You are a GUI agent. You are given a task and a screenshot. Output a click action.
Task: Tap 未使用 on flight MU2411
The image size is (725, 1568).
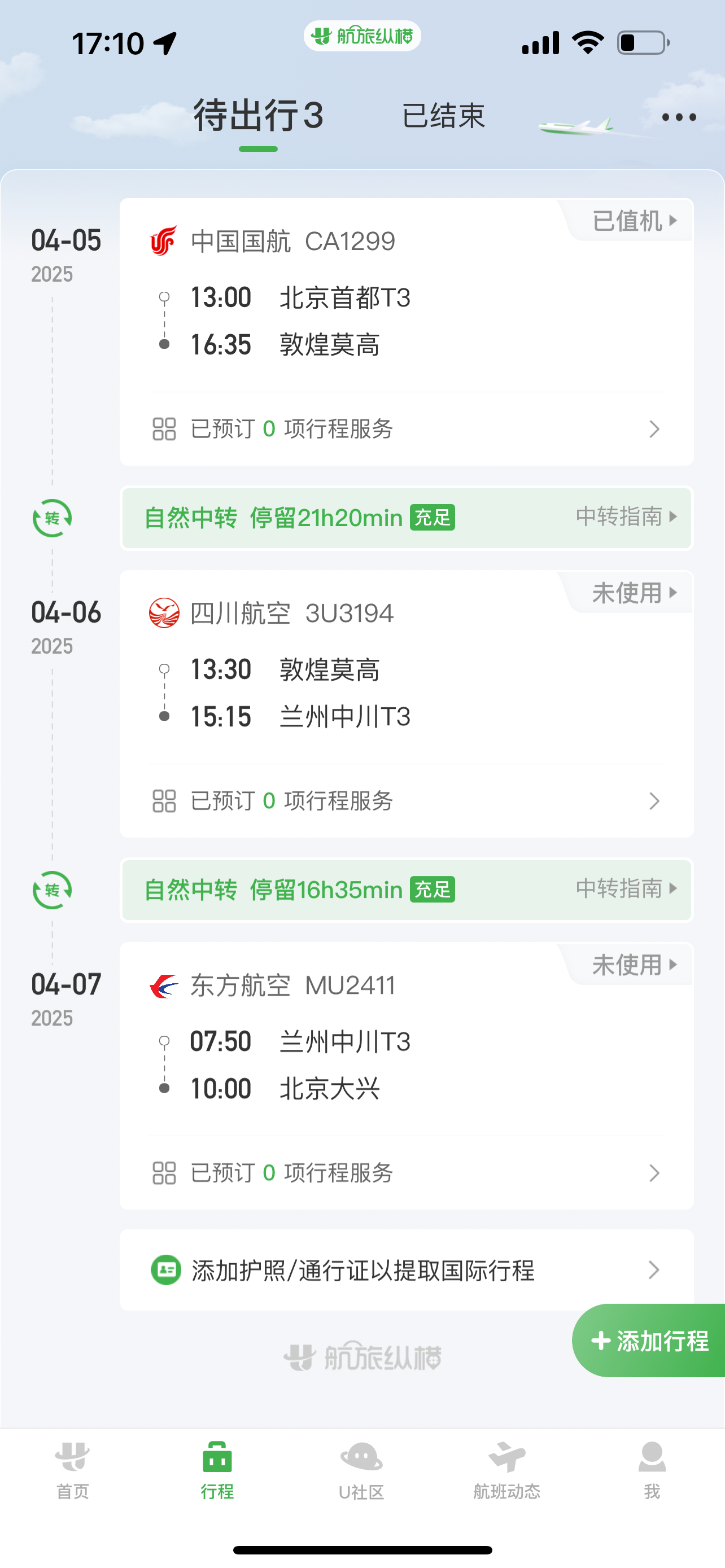tap(634, 965)
